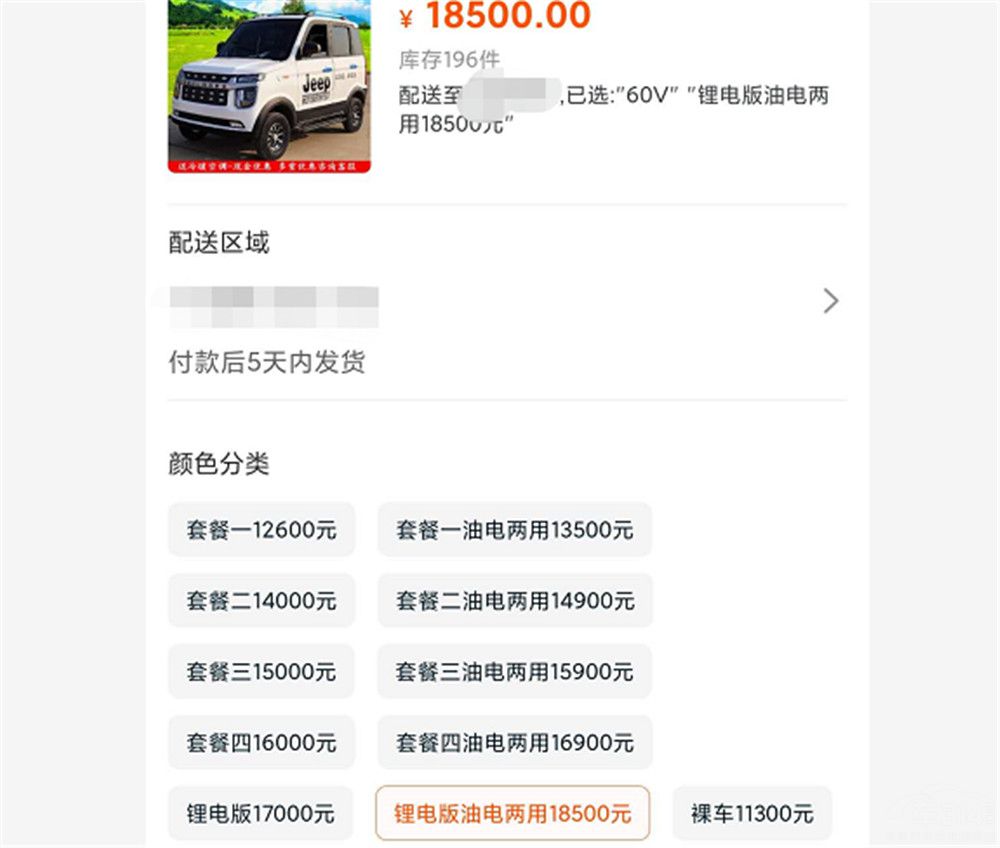Image resolution: width=1000 pixels, height=848 pixels.
Task: Choose 套餐一油电两用13500元
Action: click(514, 530)
